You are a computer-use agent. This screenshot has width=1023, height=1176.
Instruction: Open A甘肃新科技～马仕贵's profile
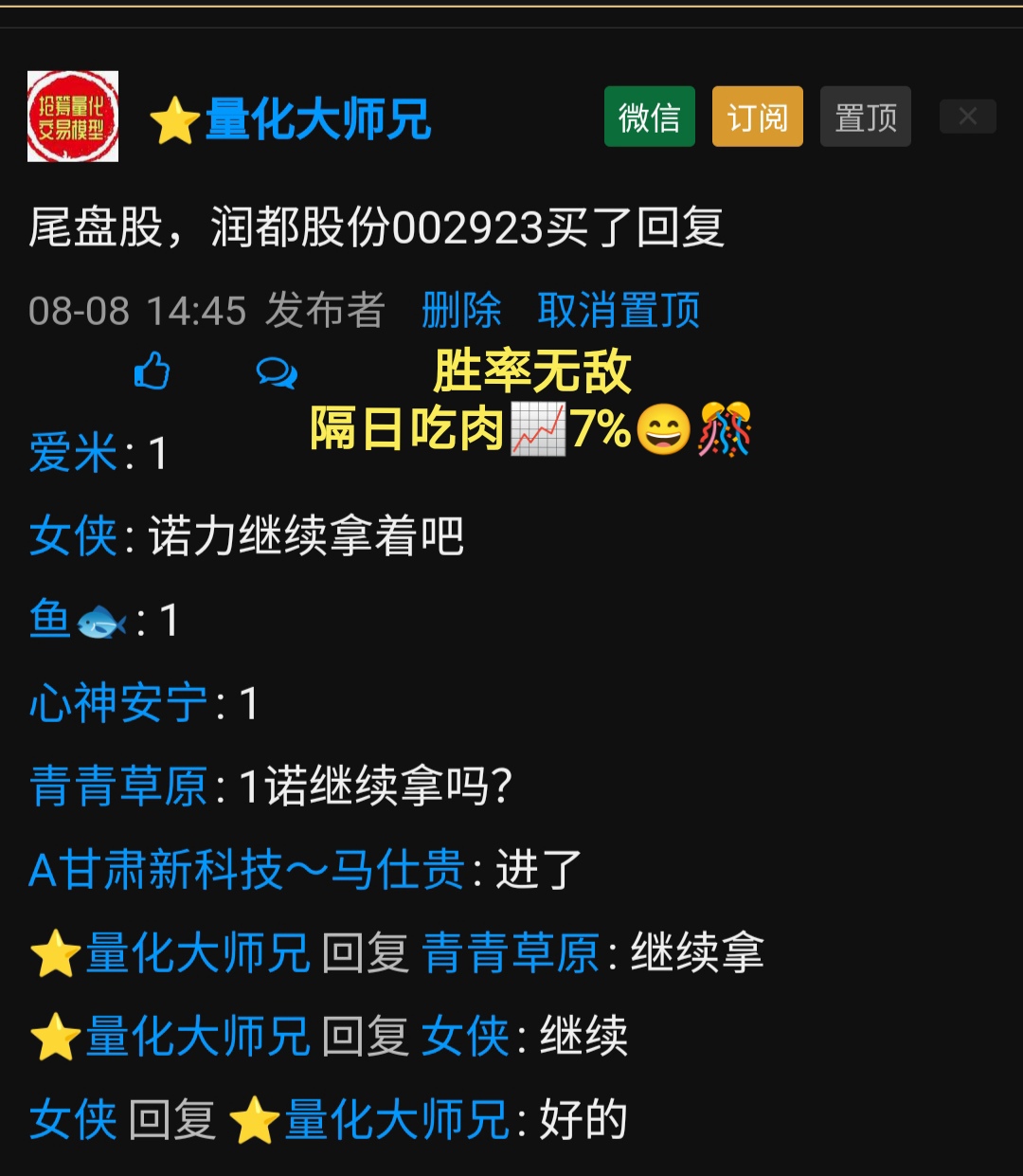click(x=246, y=870)
